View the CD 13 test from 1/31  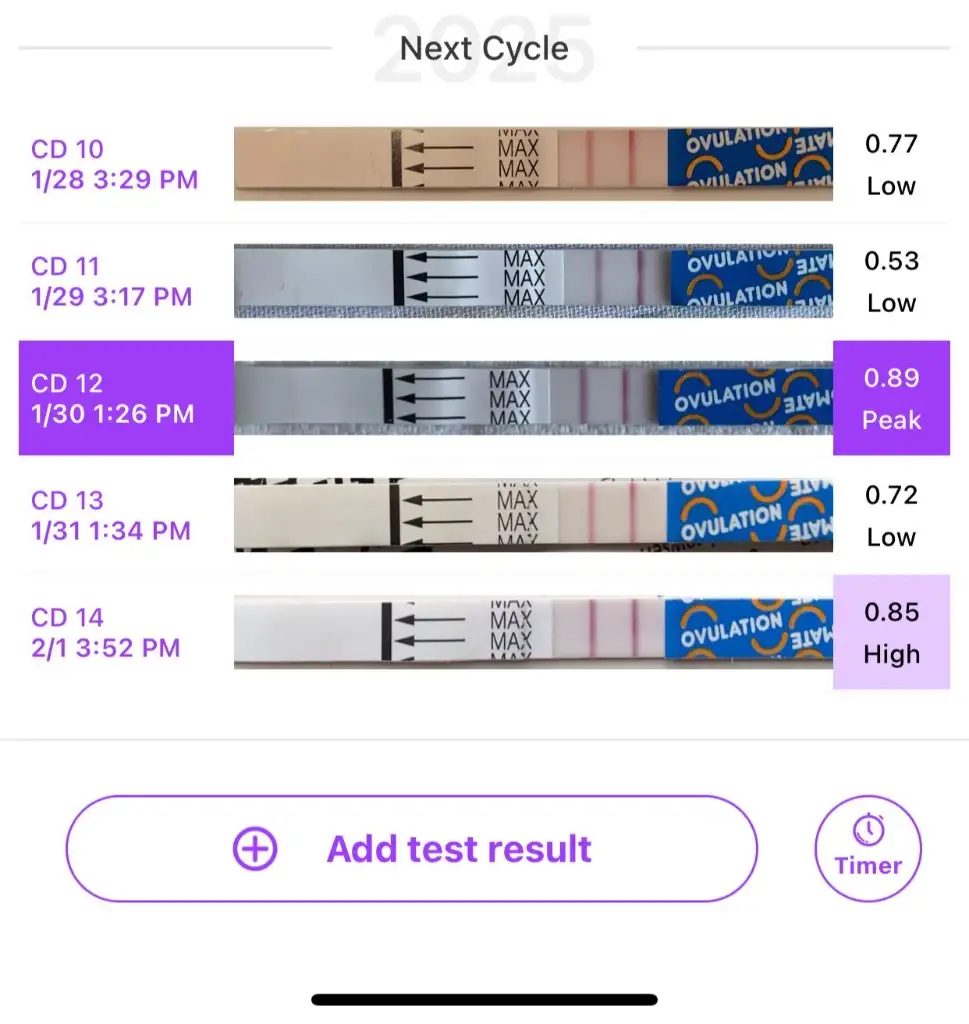(484, 515)
